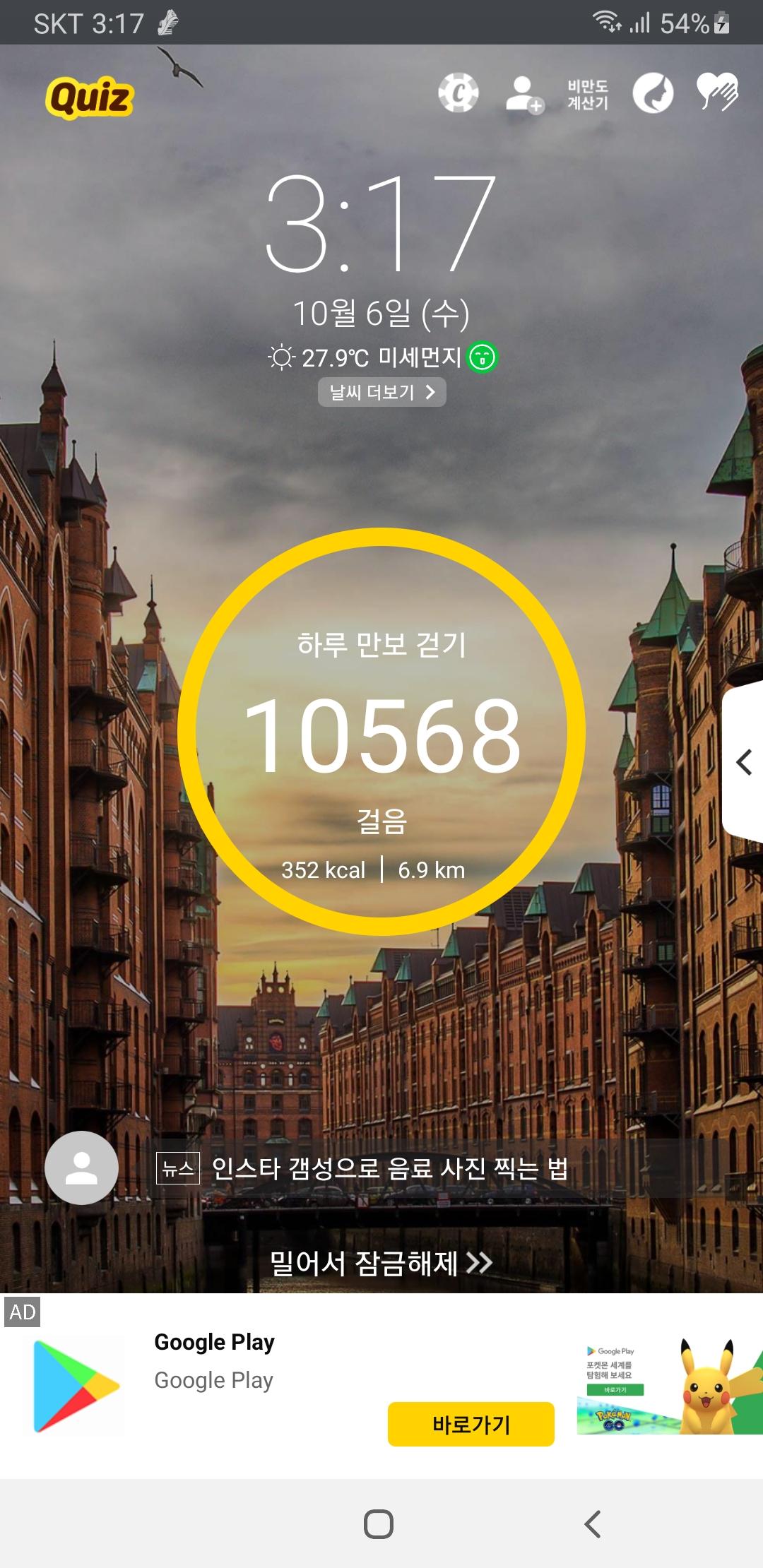Tap the system home button
Viewport: 763px width, 1568px height.
click(379, 1524)
